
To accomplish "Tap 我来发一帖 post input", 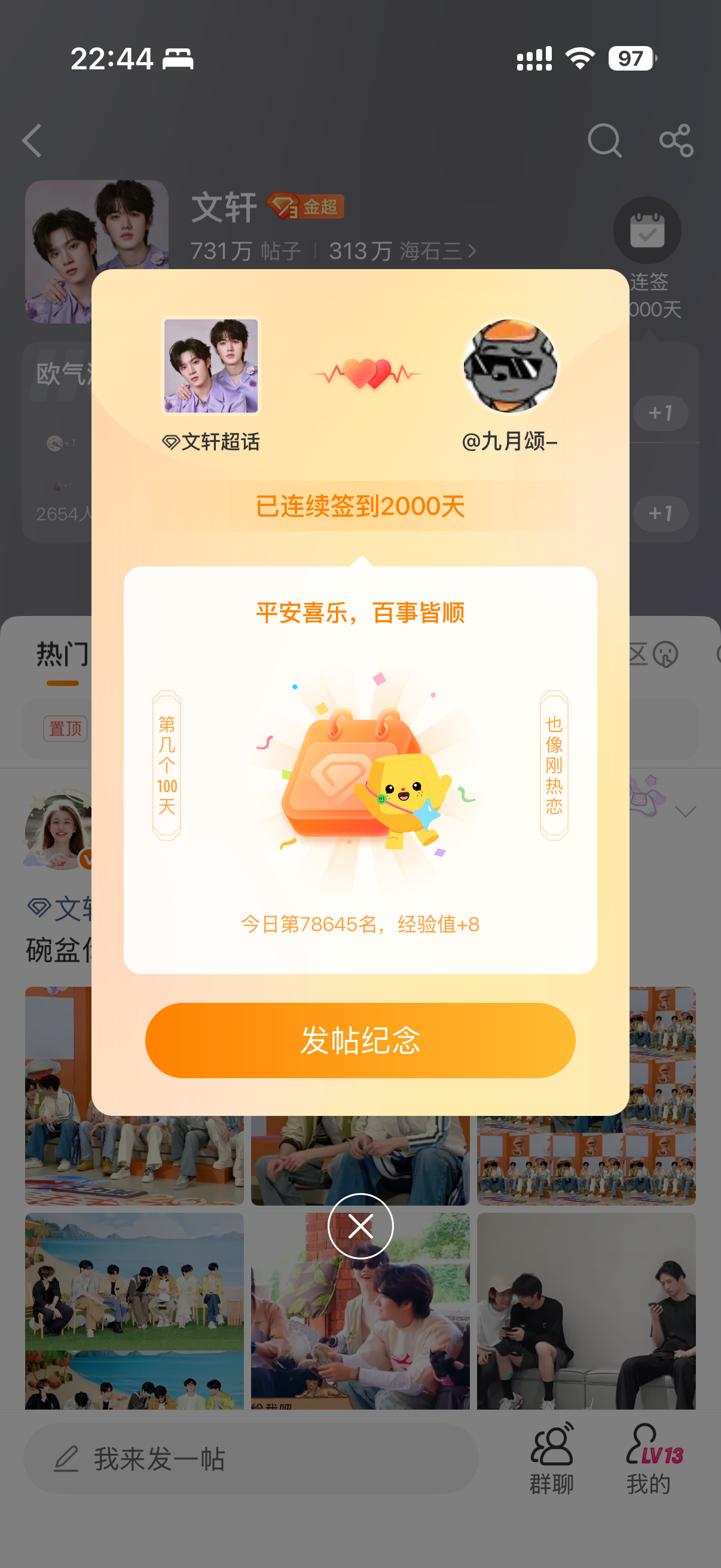I will coord(250,1459).
